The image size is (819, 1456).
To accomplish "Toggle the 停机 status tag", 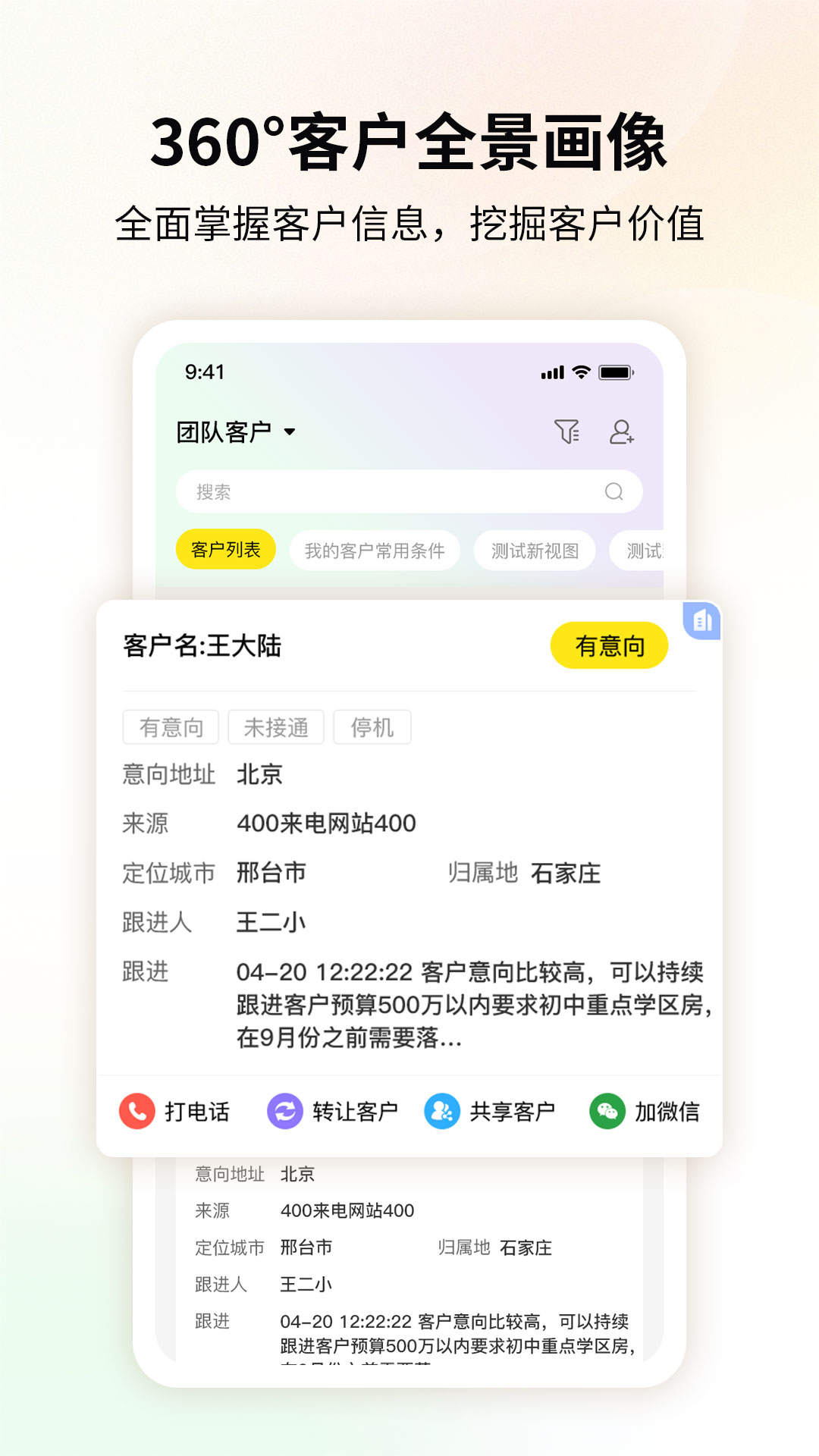I will pyautogui.click(x=372, y=726).
